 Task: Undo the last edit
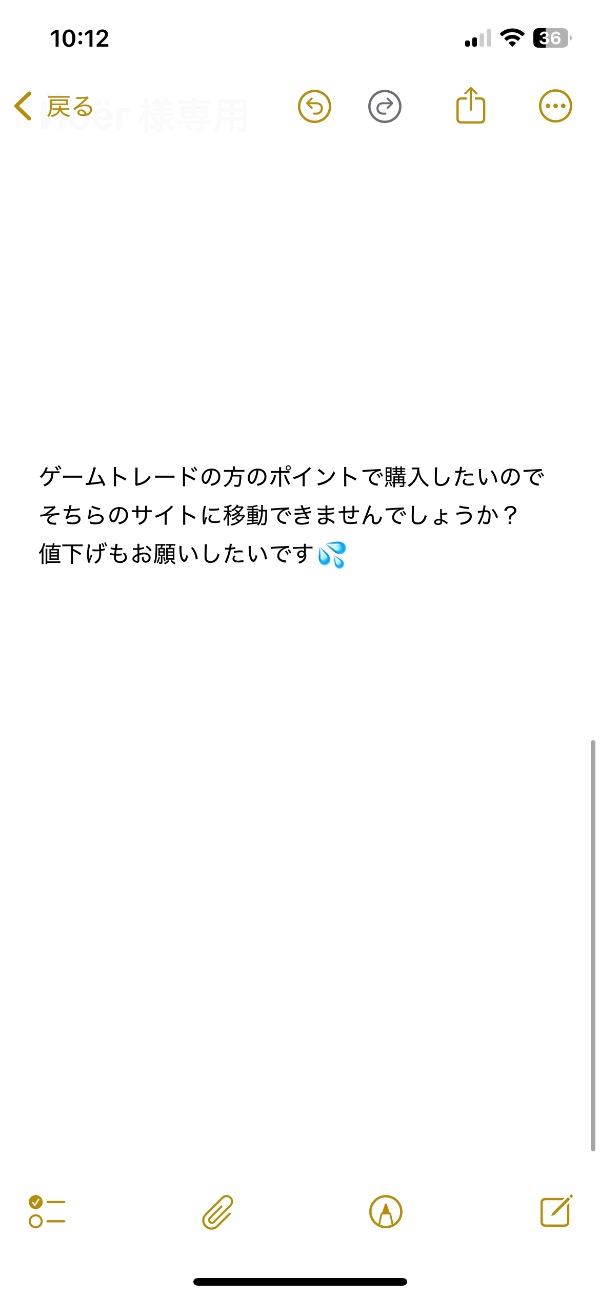314,106
